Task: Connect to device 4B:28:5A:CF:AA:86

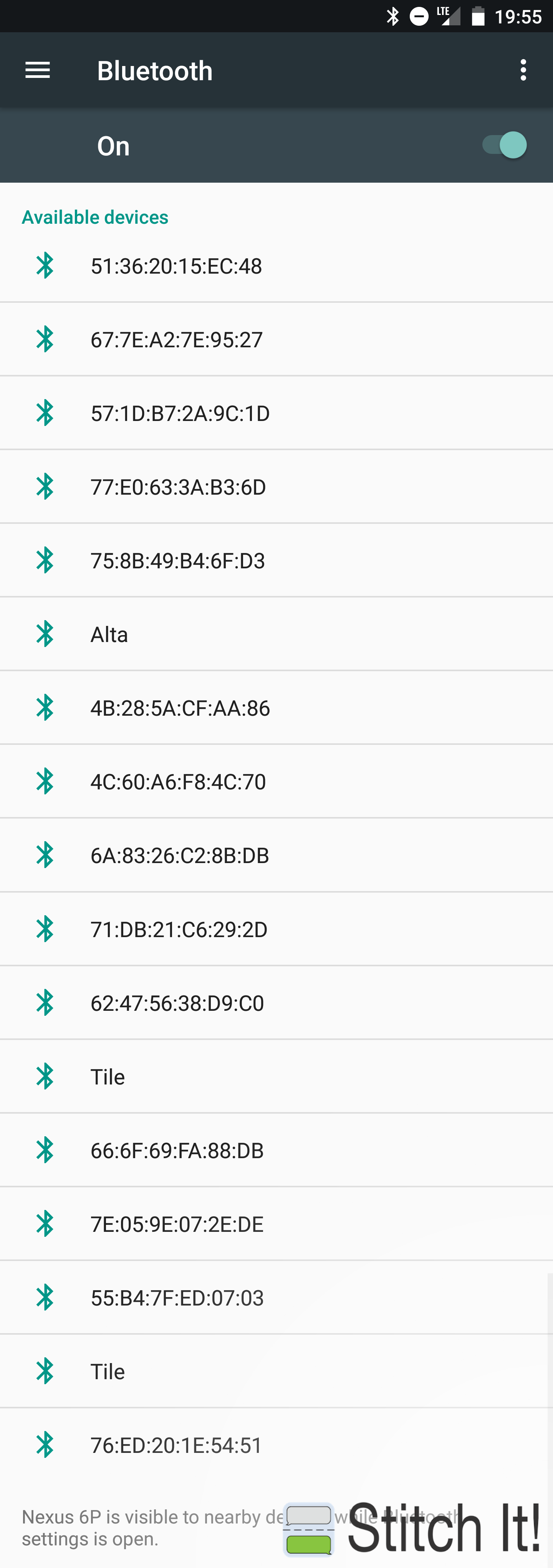Action: click(x=180, y=708)
